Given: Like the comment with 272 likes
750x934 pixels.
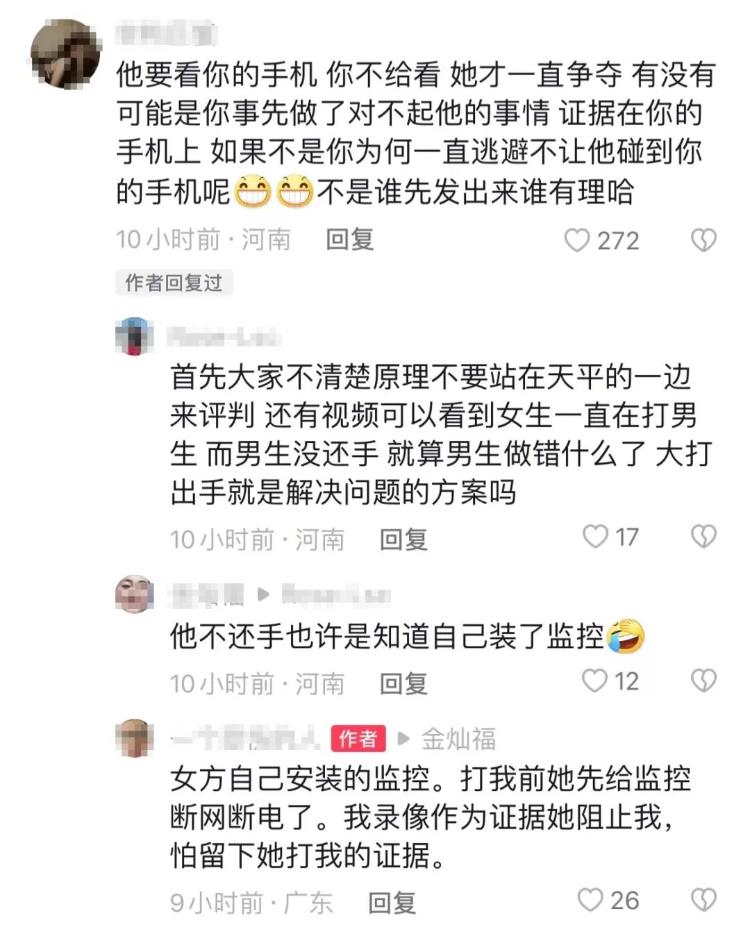Looking at the screenshot, I should [x=577, y=240].
